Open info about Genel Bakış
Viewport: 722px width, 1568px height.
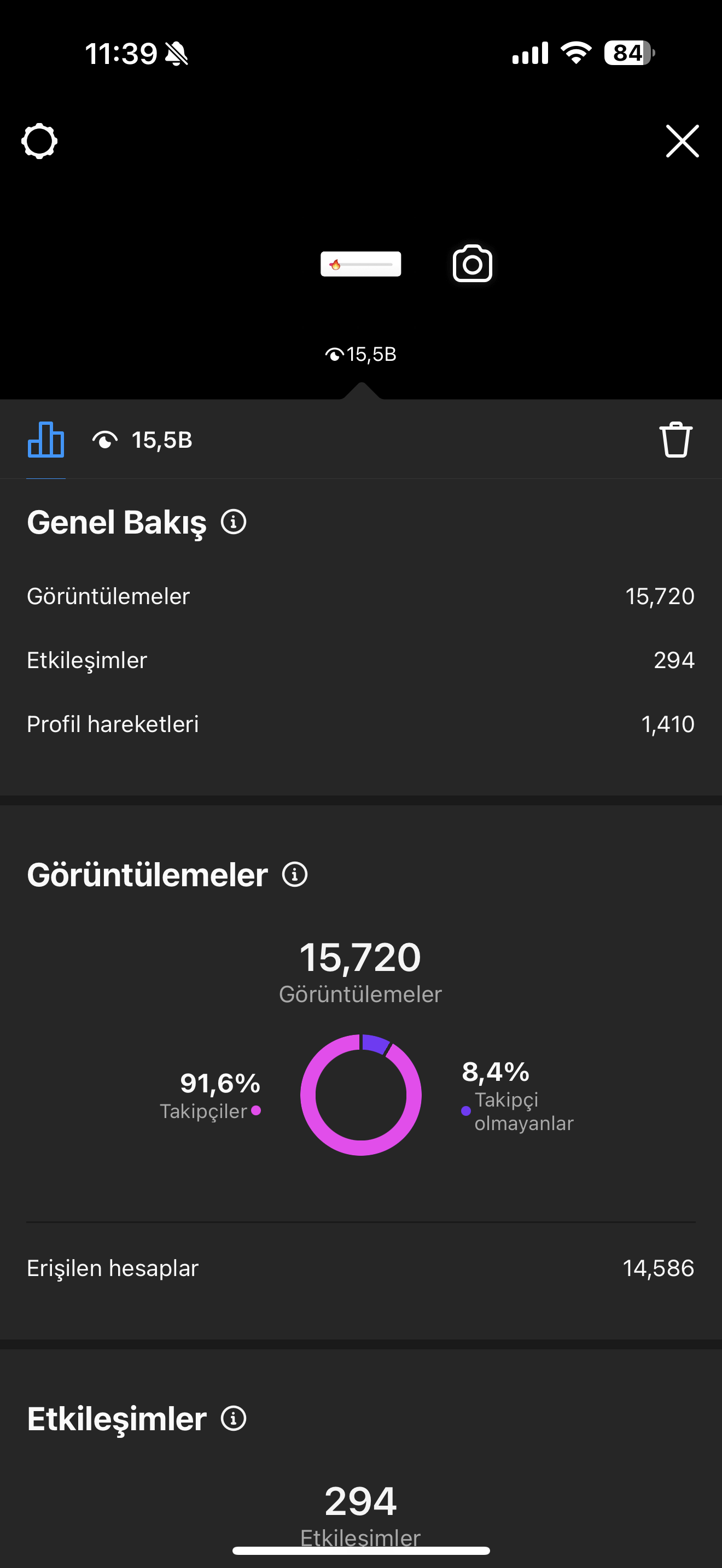pyautogui.click(x=233, y=522)
